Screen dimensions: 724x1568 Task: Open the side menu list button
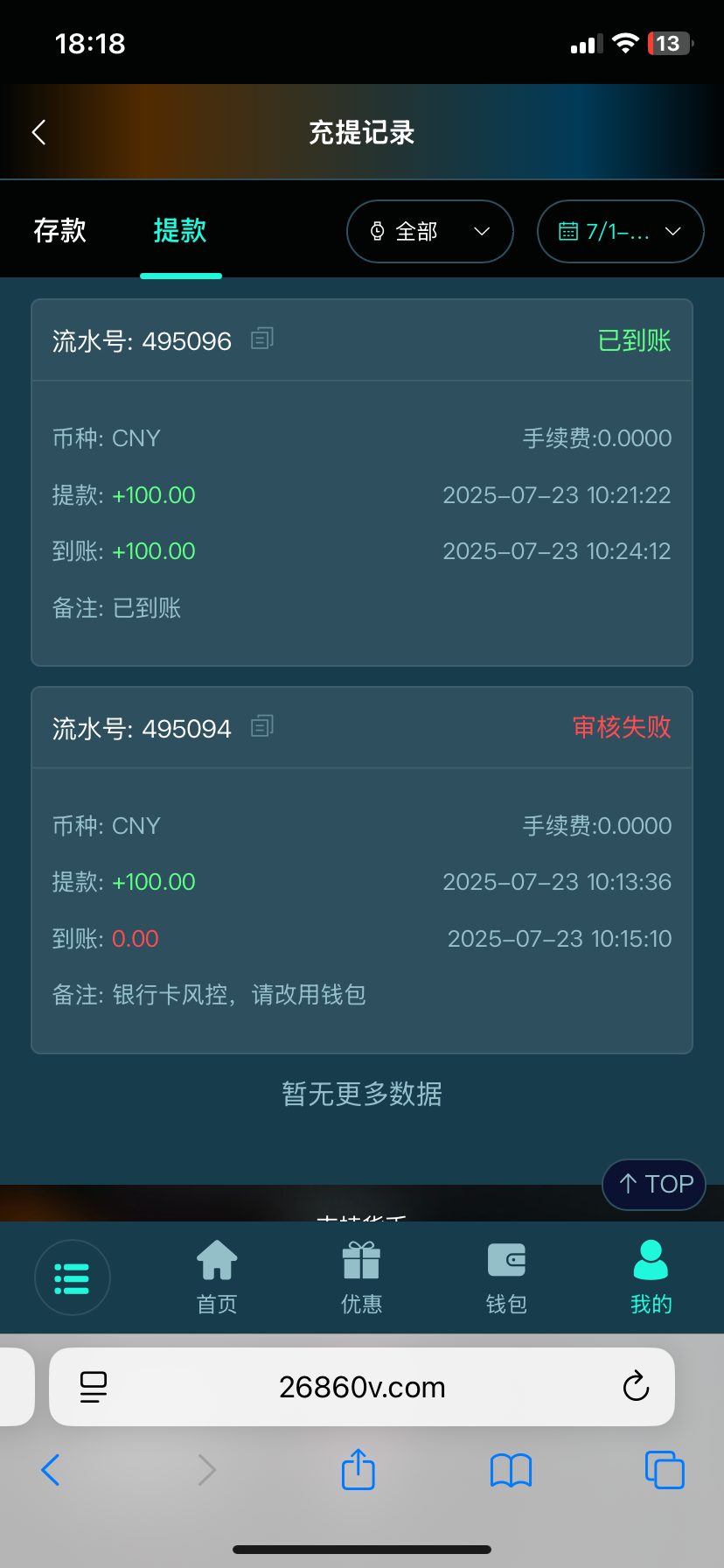click(73, 1277)
